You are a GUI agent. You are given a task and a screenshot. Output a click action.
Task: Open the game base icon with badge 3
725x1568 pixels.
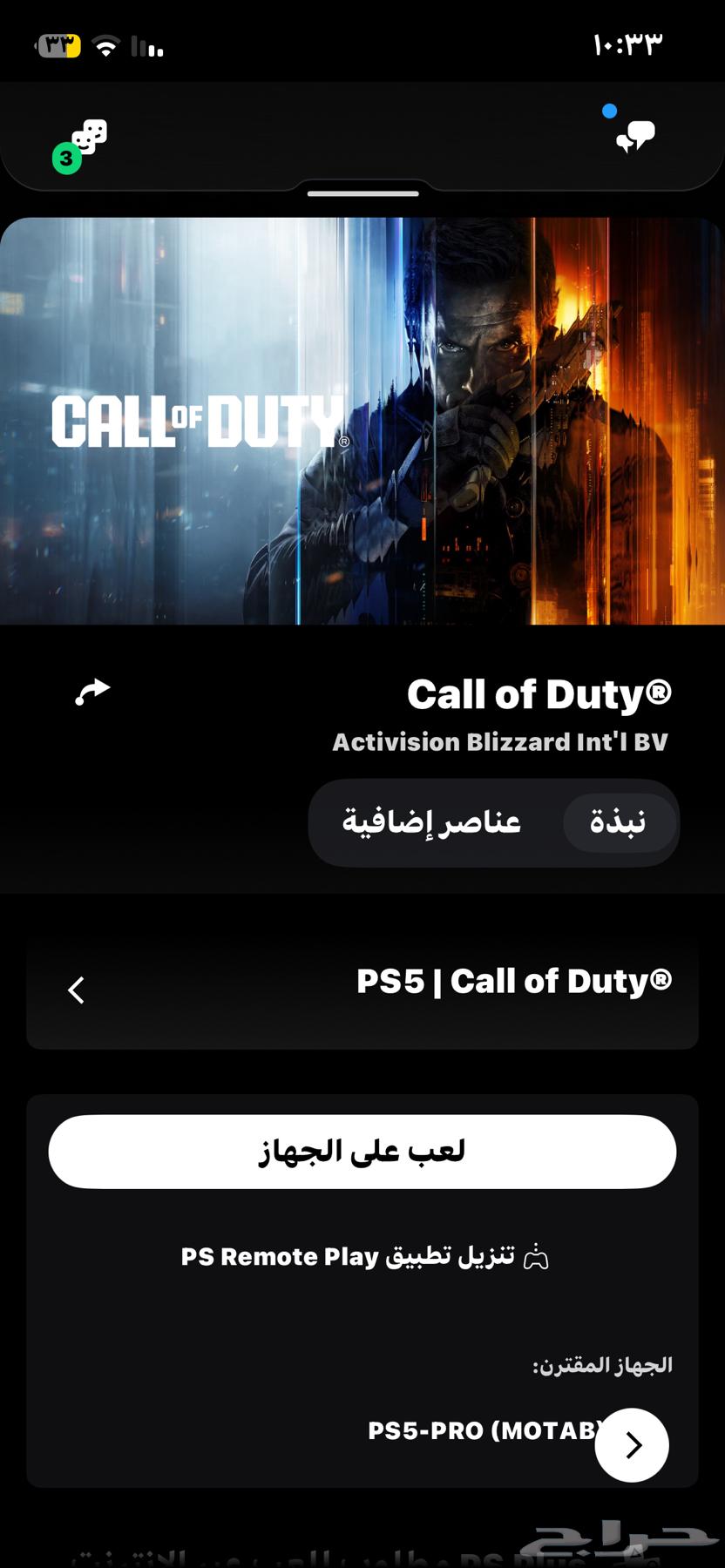85,142
